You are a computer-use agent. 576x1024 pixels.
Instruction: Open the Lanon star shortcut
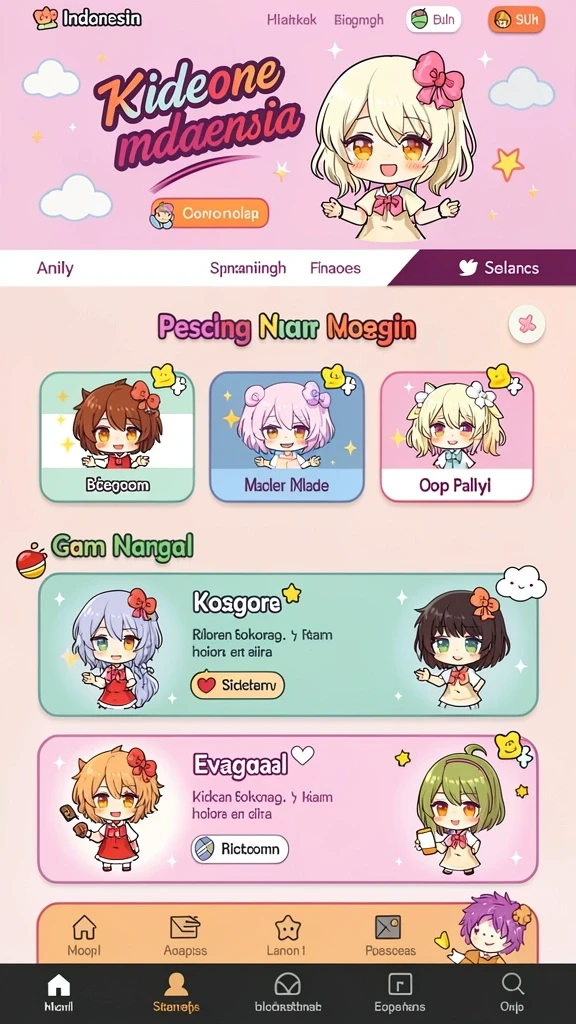click(286, 935)
